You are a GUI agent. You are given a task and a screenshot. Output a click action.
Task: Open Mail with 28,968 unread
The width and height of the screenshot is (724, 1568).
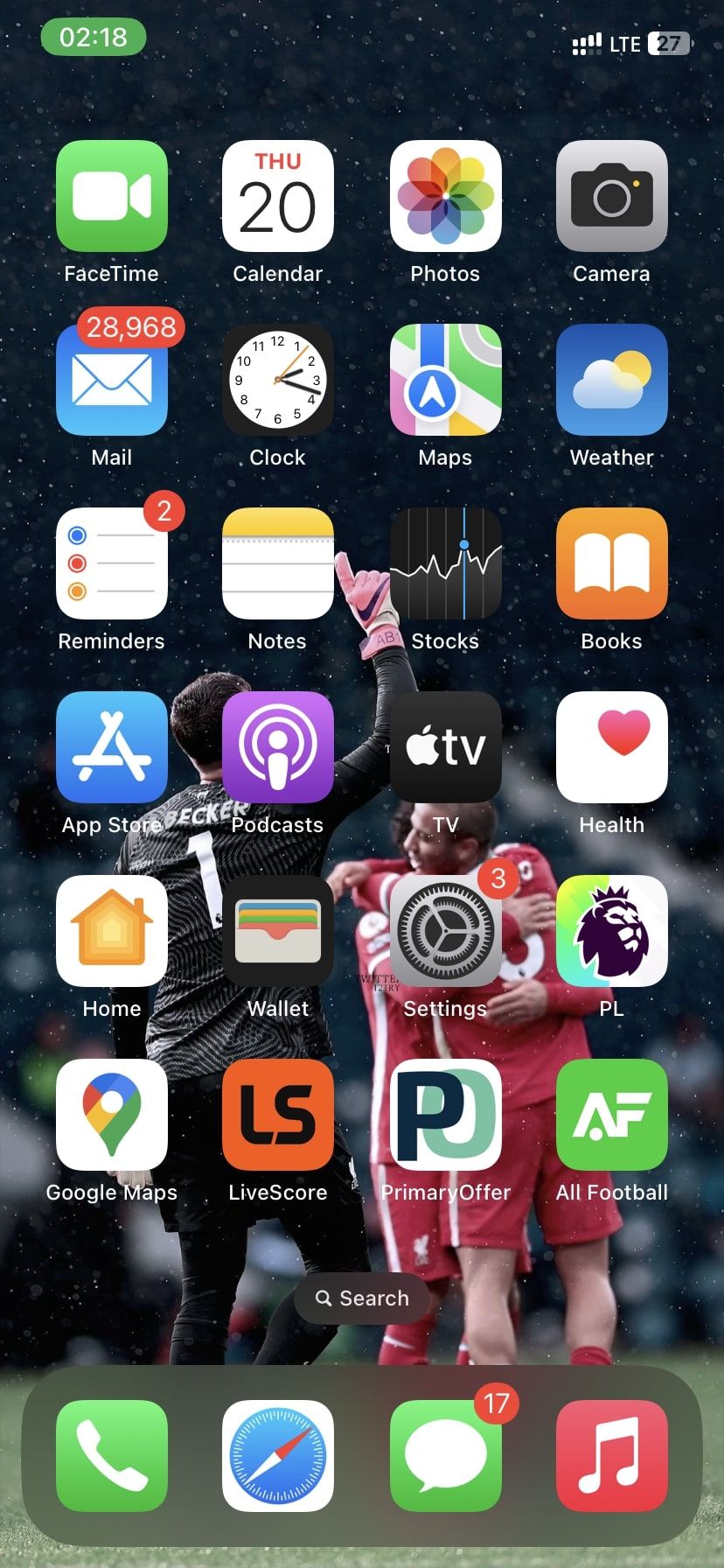click(x=111, y=380)
